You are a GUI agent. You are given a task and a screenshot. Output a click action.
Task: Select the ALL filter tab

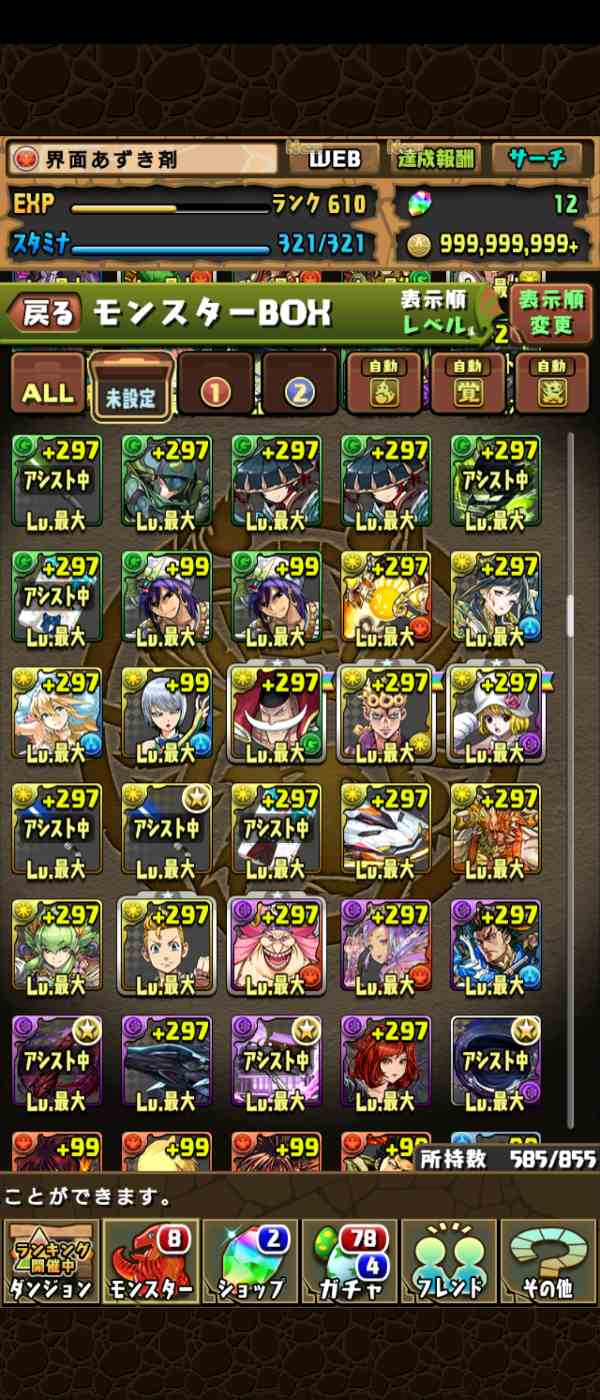(46, 390)
